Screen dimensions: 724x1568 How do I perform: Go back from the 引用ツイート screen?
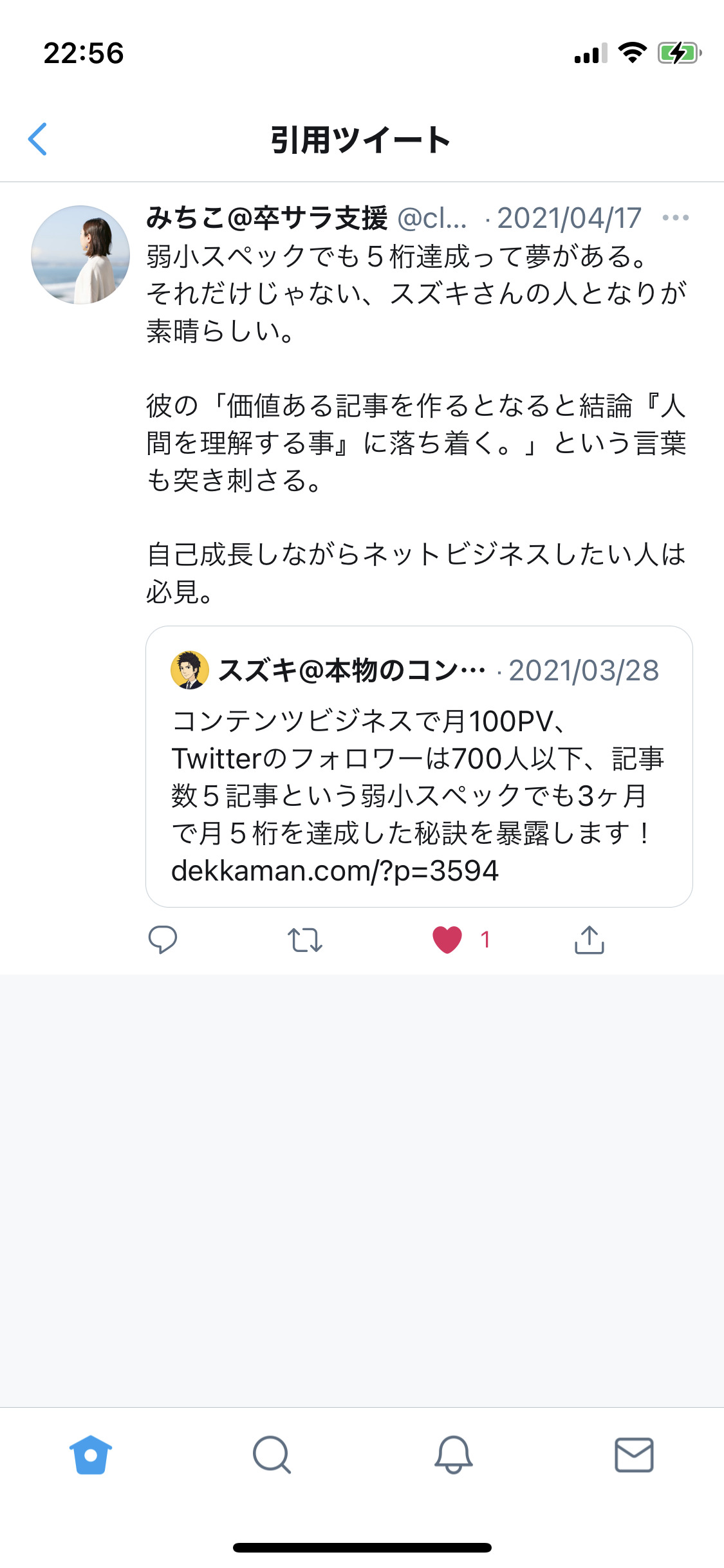click(x=37, y=139)
